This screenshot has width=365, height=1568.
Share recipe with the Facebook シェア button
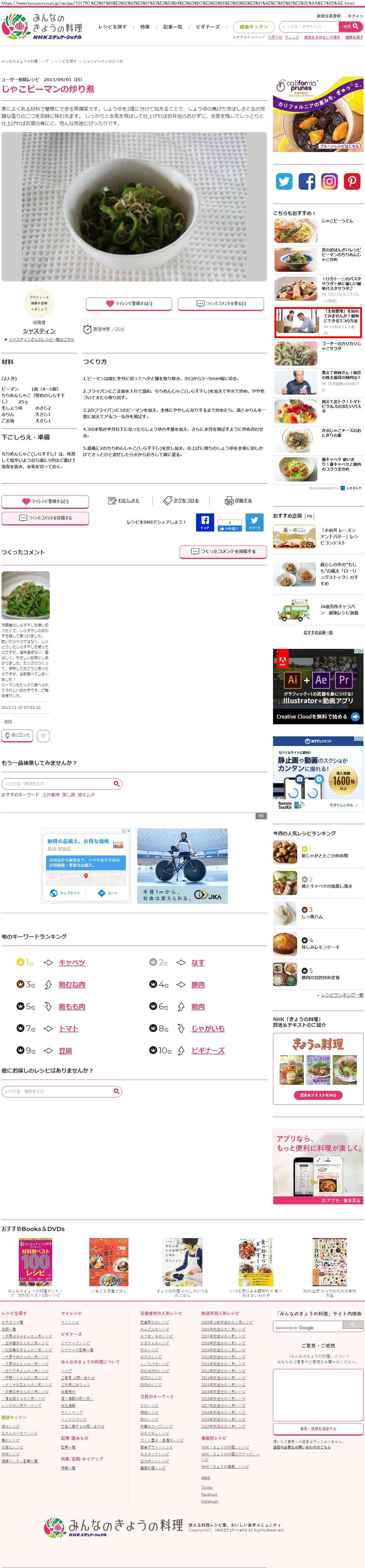(205, 522)
